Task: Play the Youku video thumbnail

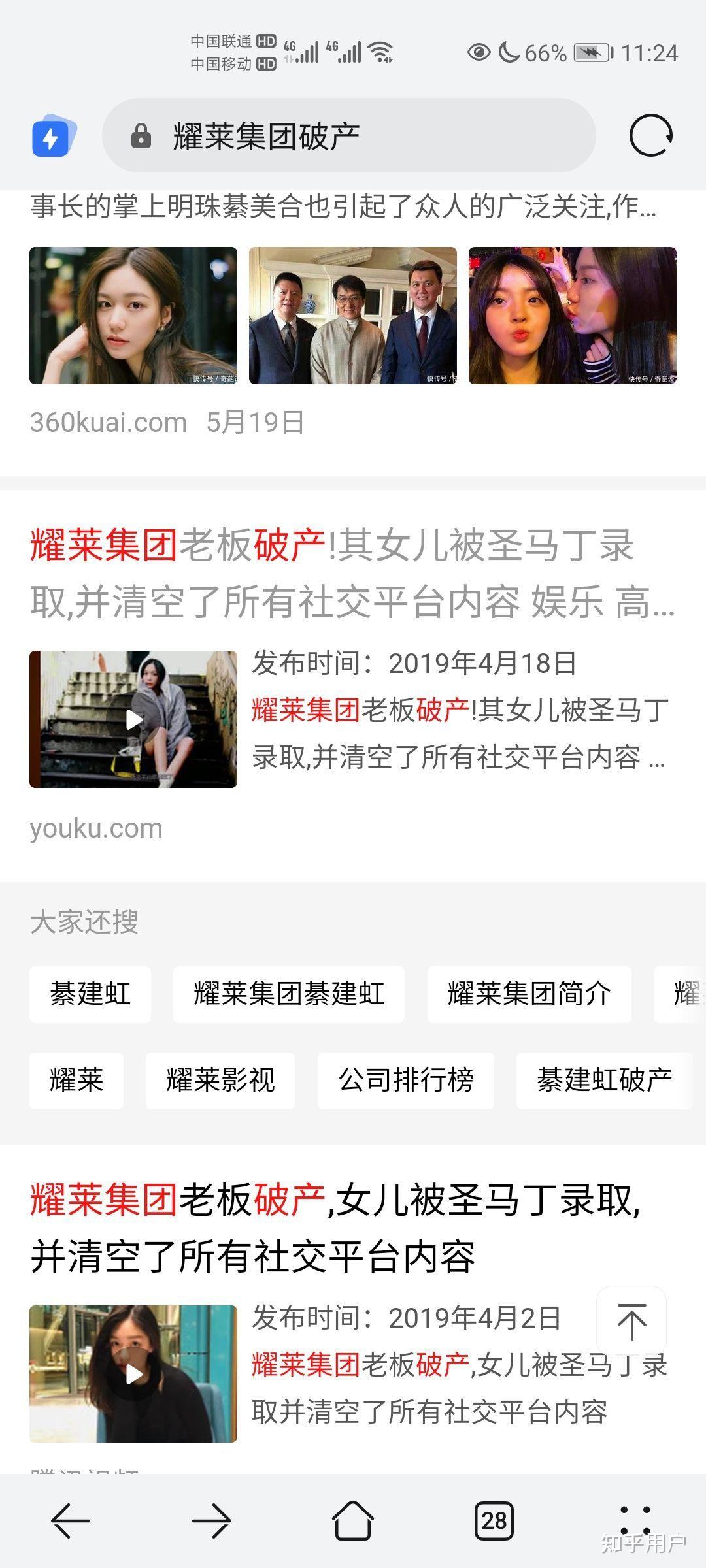Action: coord(133,719)
